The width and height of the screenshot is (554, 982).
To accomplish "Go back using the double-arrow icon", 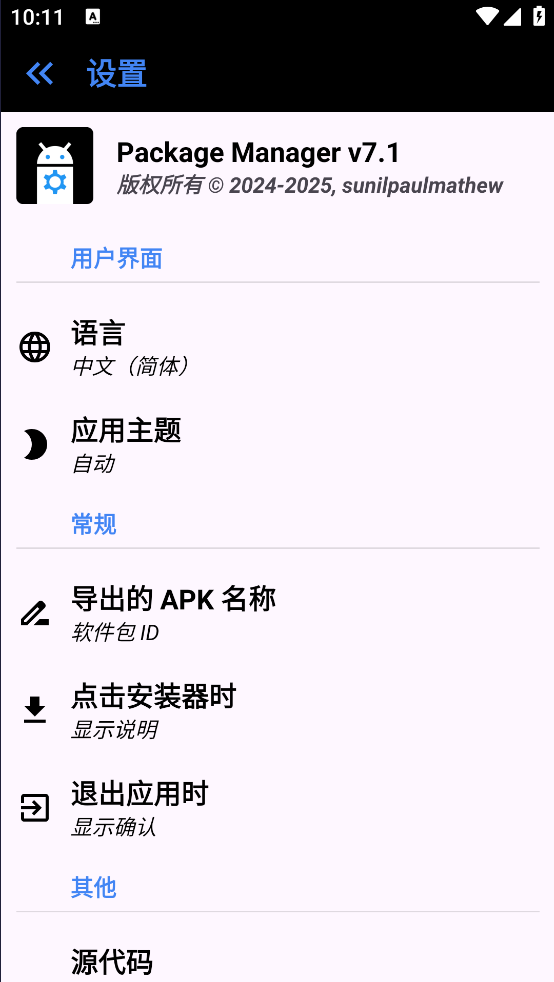I will [x=39, y=74].
